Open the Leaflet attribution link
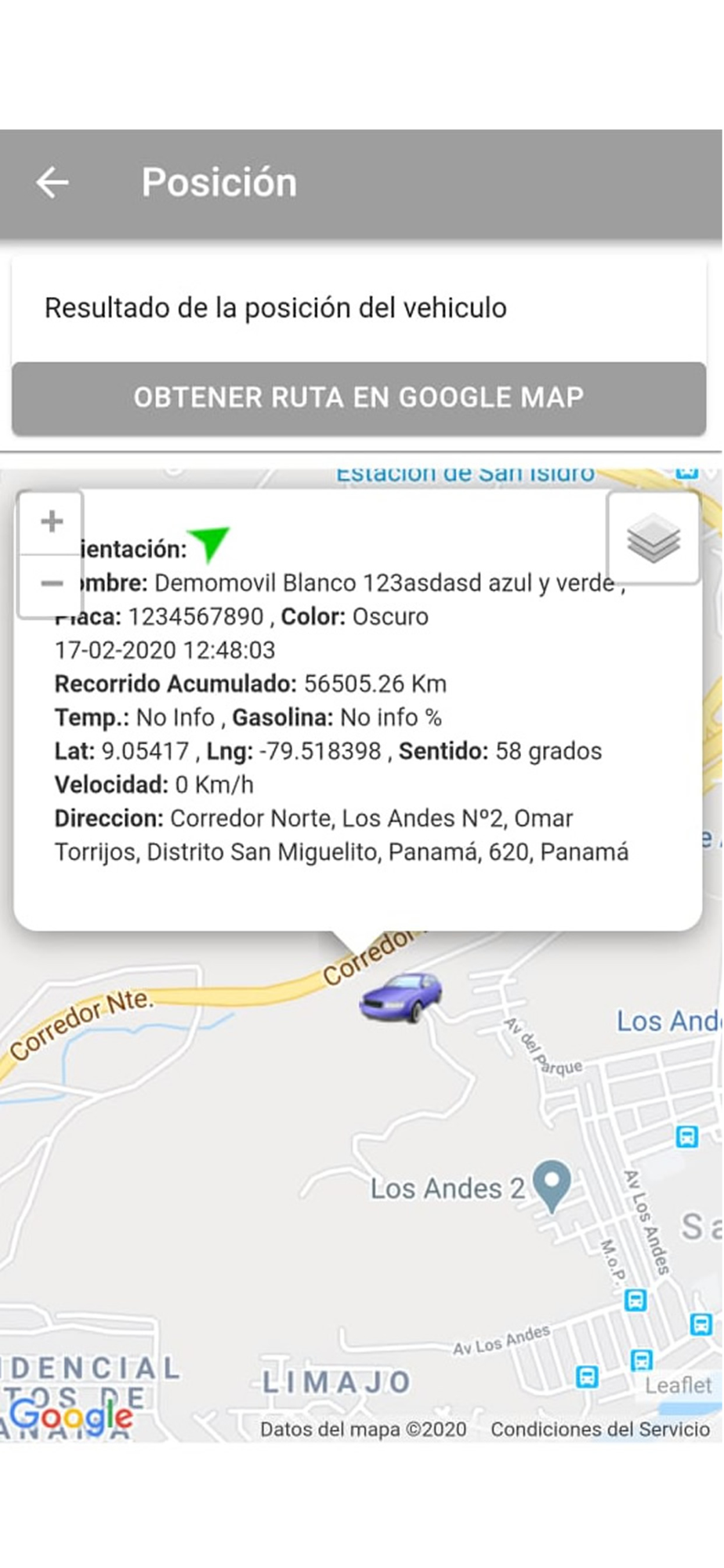Screen dimensions: 724x1568 pyautogui.click(x=678, y=1385)
